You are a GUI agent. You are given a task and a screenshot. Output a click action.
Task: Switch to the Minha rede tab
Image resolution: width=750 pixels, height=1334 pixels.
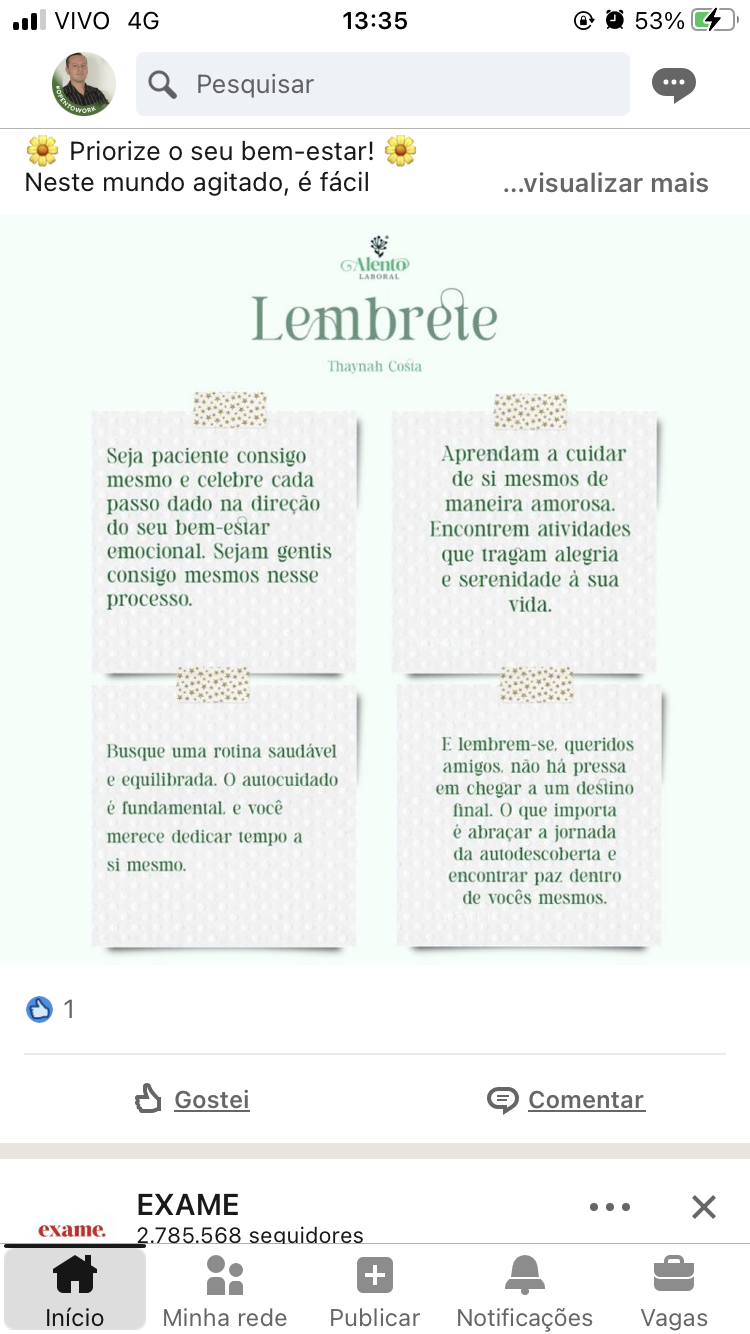(x=225, y=1290)
